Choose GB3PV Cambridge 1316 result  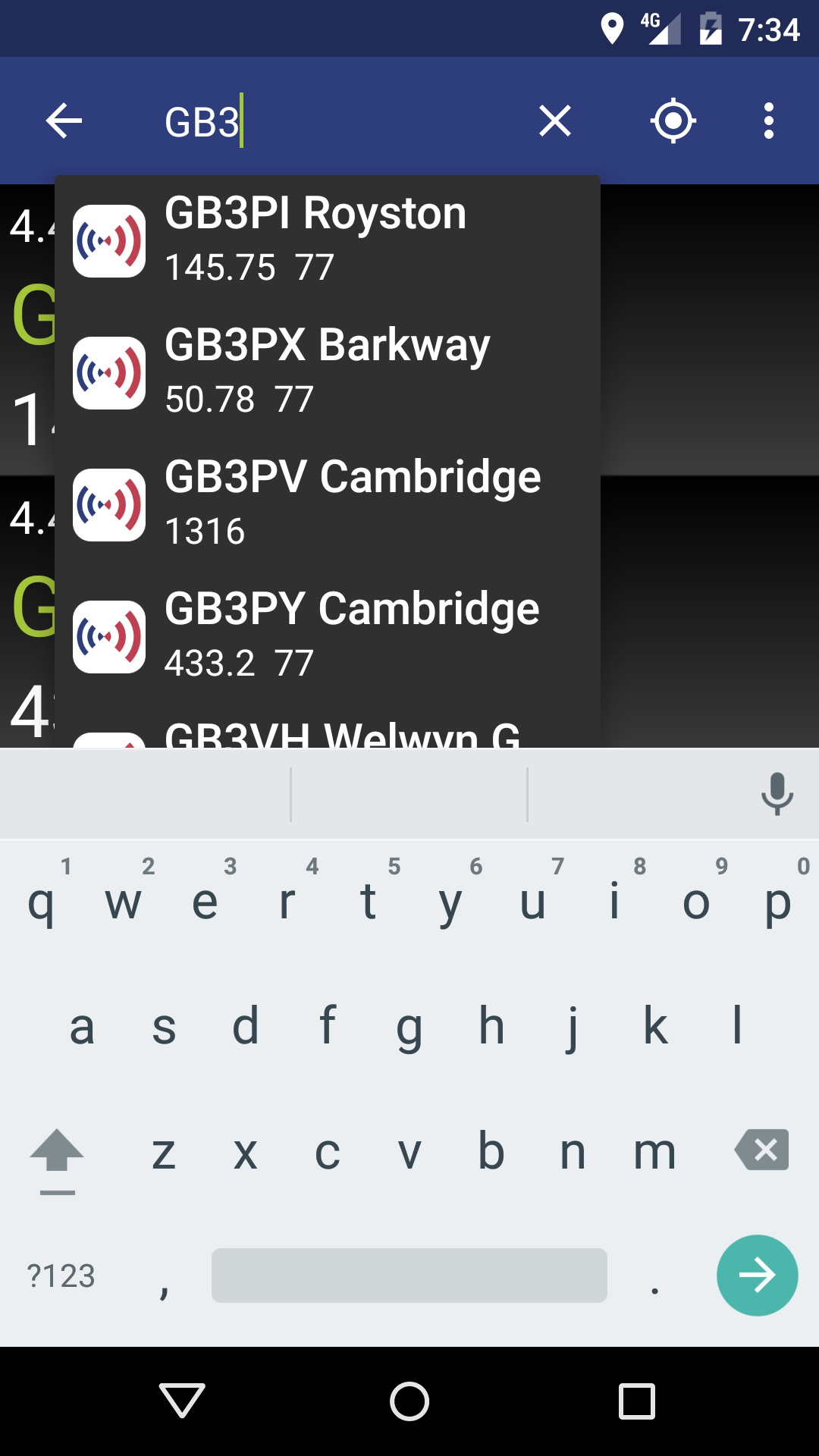point(328,505)
